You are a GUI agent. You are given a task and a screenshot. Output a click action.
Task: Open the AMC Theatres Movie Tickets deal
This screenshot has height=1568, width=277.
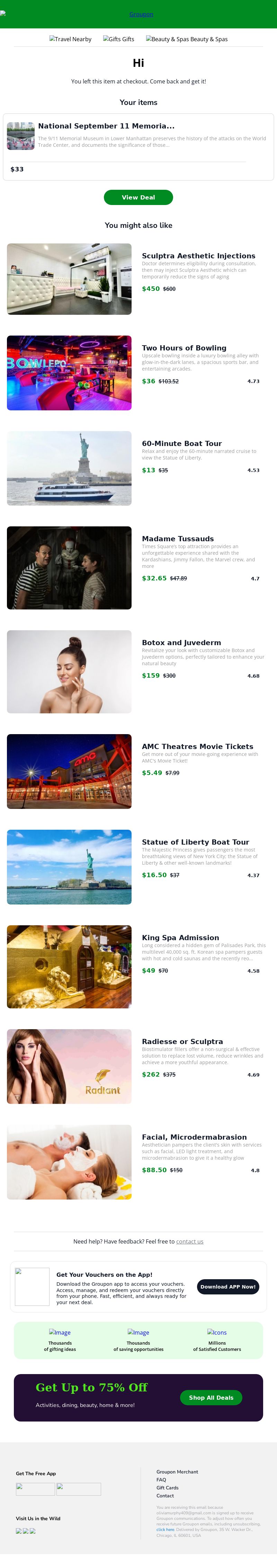[x=197, y=746]
